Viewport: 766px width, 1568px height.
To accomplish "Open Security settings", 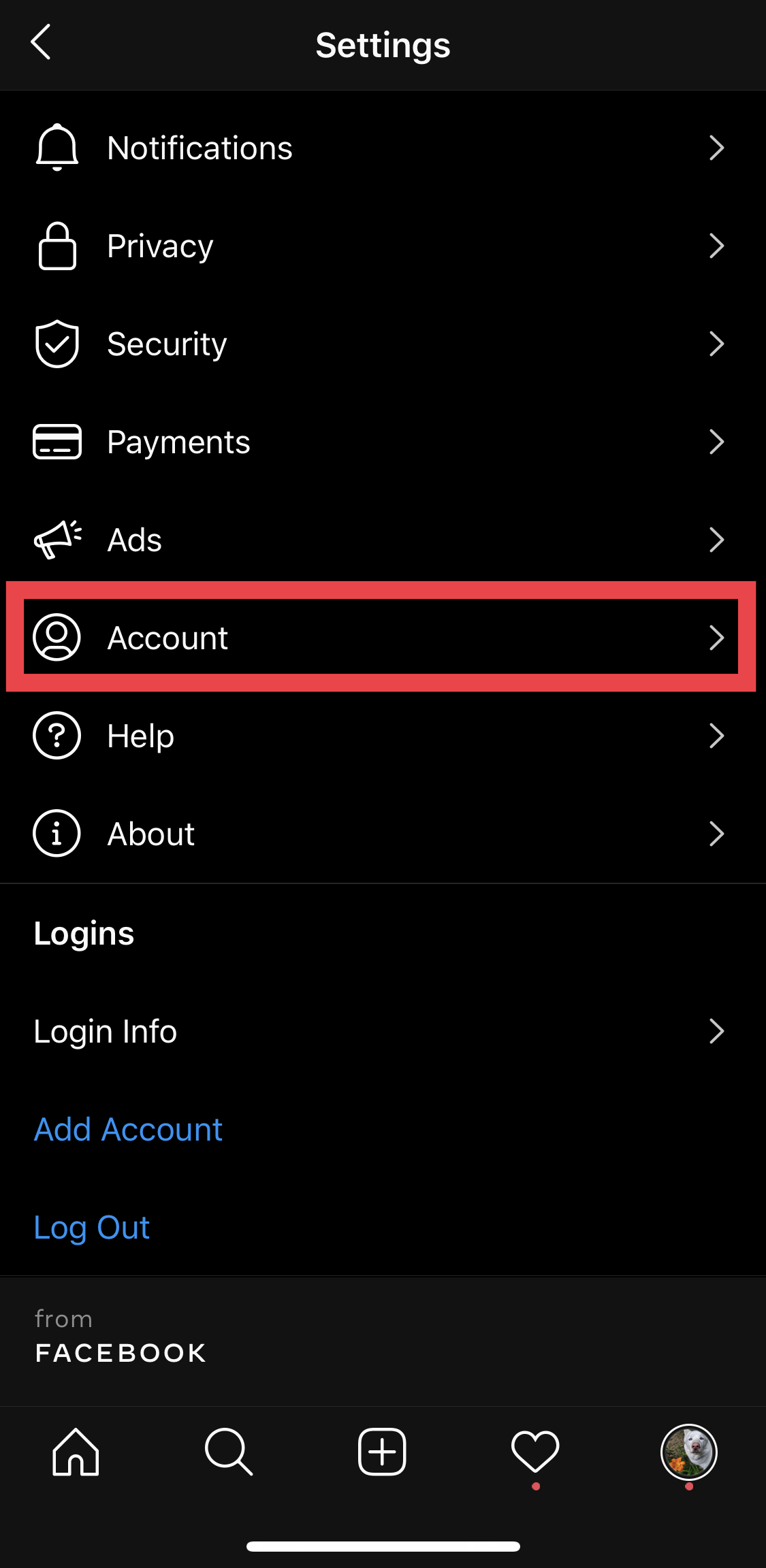I will pyautogui.click(x=167, y=344).
